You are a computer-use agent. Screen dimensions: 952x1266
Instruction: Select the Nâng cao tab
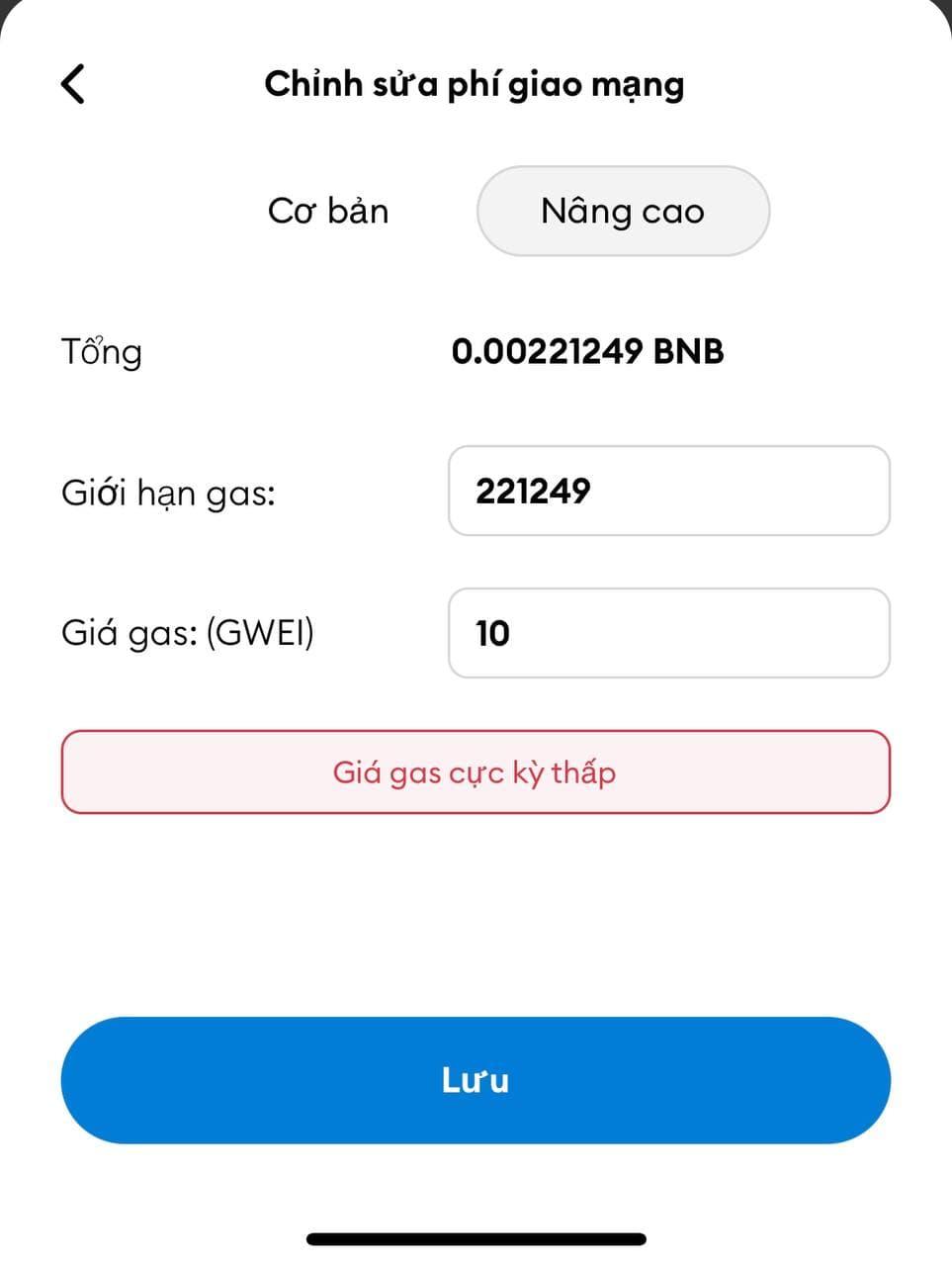pos(623,211)
